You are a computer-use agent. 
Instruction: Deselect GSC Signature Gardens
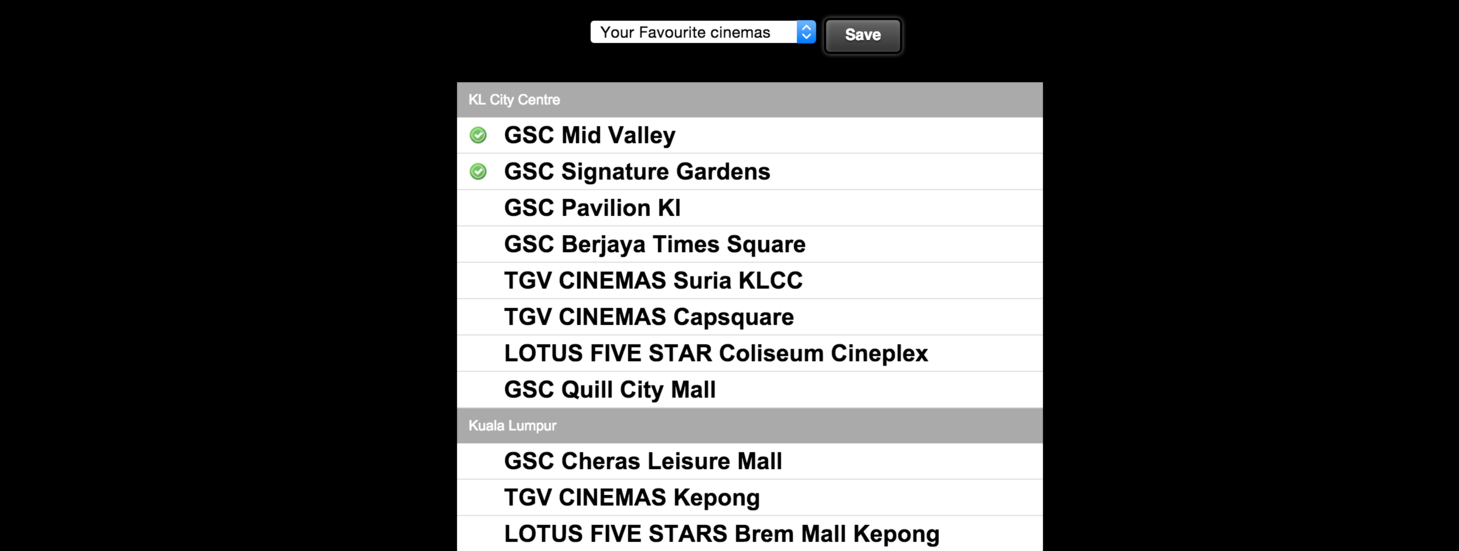pos(636,172)
